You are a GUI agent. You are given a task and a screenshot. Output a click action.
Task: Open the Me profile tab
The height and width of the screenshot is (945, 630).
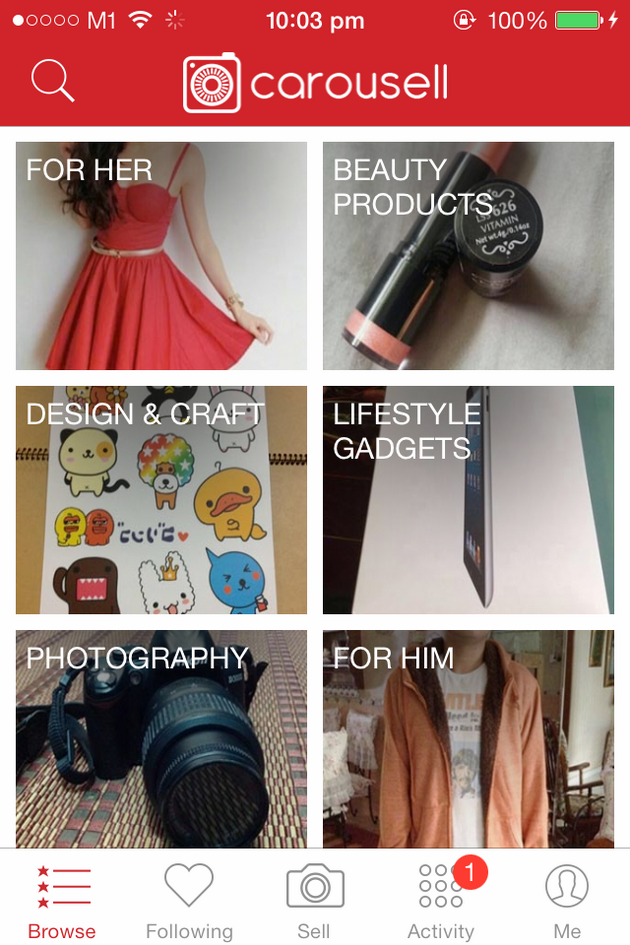point(567,900)
